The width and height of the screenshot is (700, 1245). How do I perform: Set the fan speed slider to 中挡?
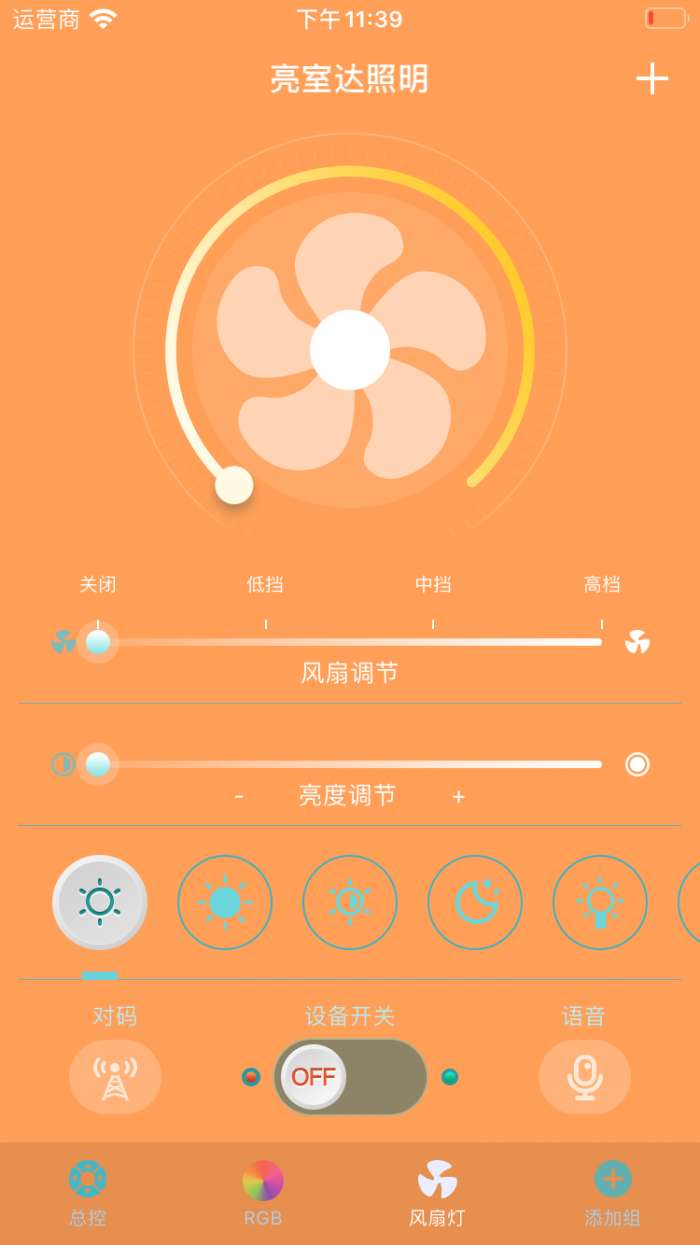[x=433, y=642]
